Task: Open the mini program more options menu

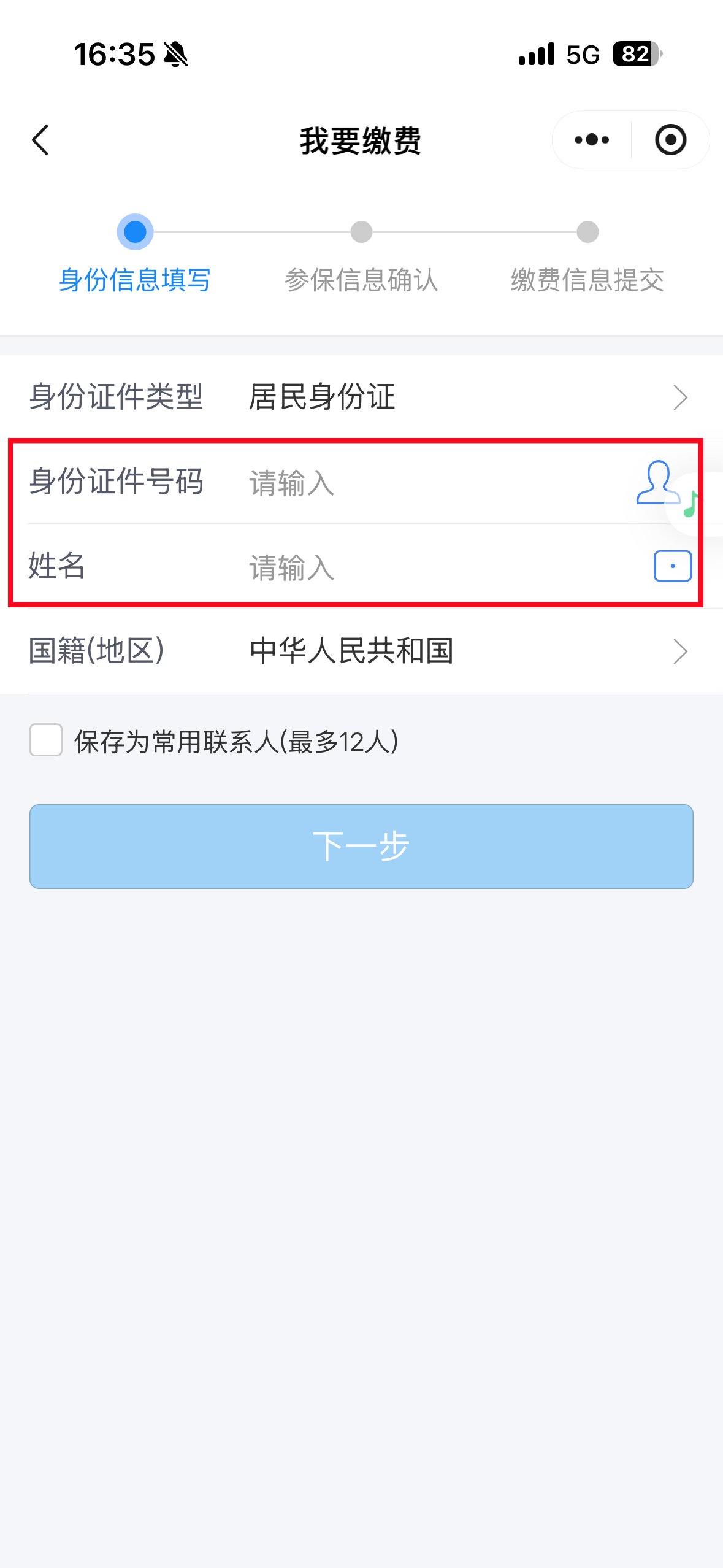Action: [592, 140]
